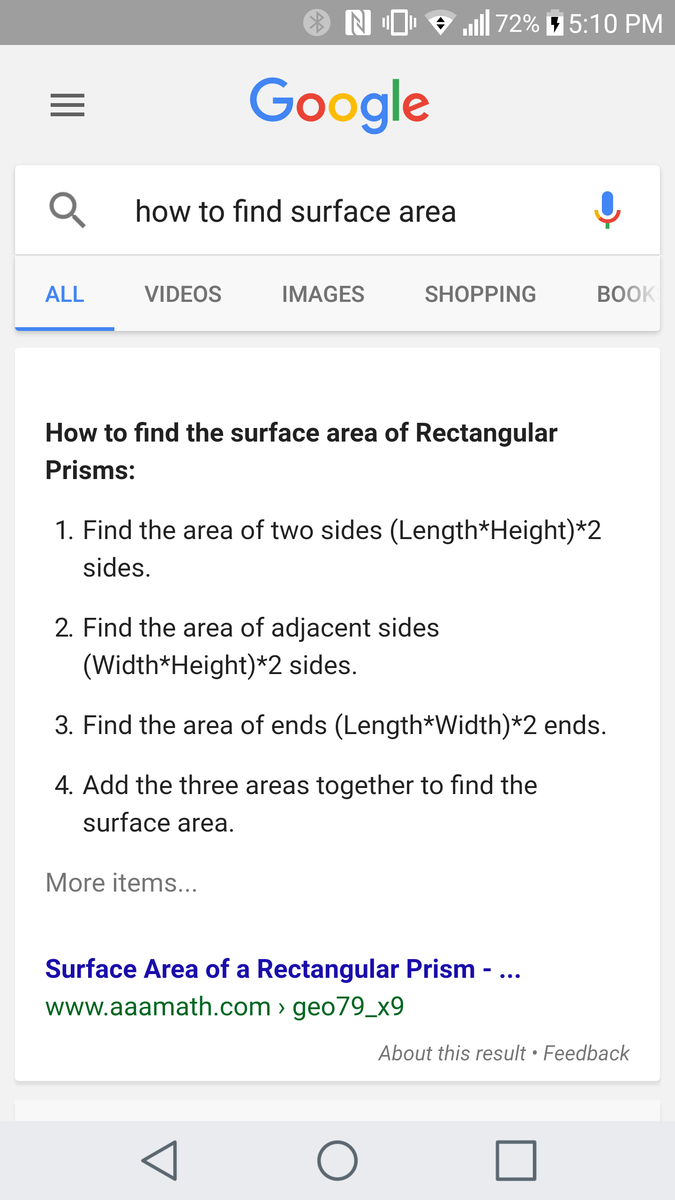The height and width of the screenshot is (1200, 675).
Task: Switch to the Videos tab
Action: 183,294
